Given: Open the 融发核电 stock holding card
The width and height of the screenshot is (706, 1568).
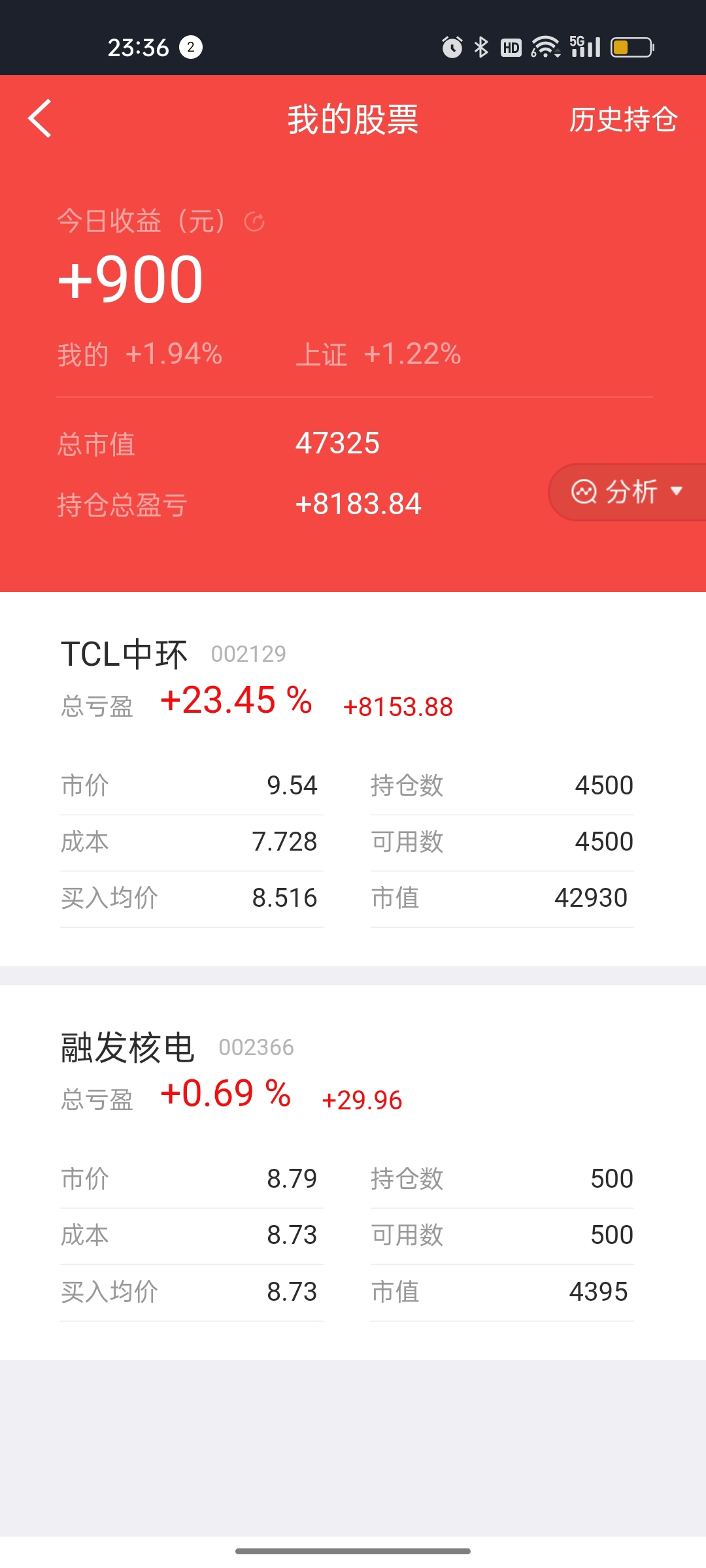Looking at the screenshot, I should coord(353,1173).
